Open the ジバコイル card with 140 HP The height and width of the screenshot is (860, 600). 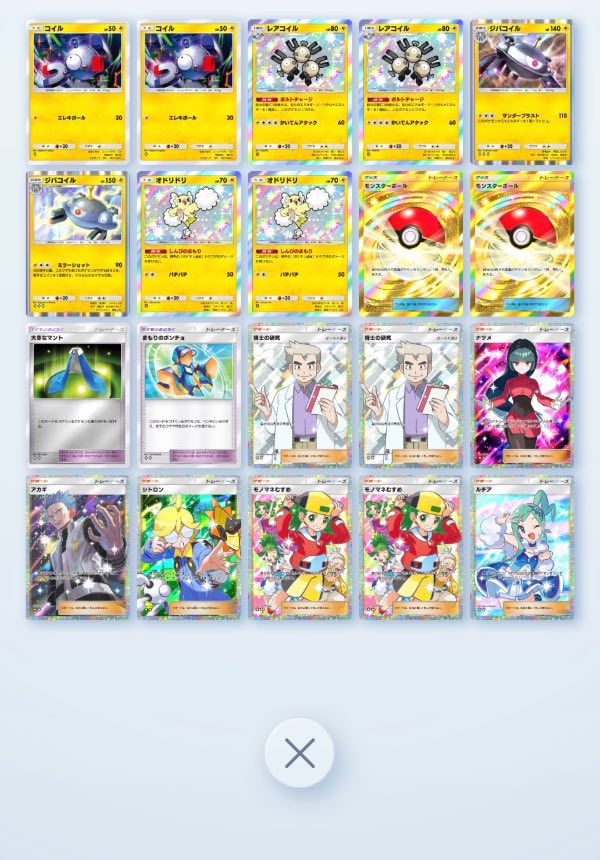point(521,91)
